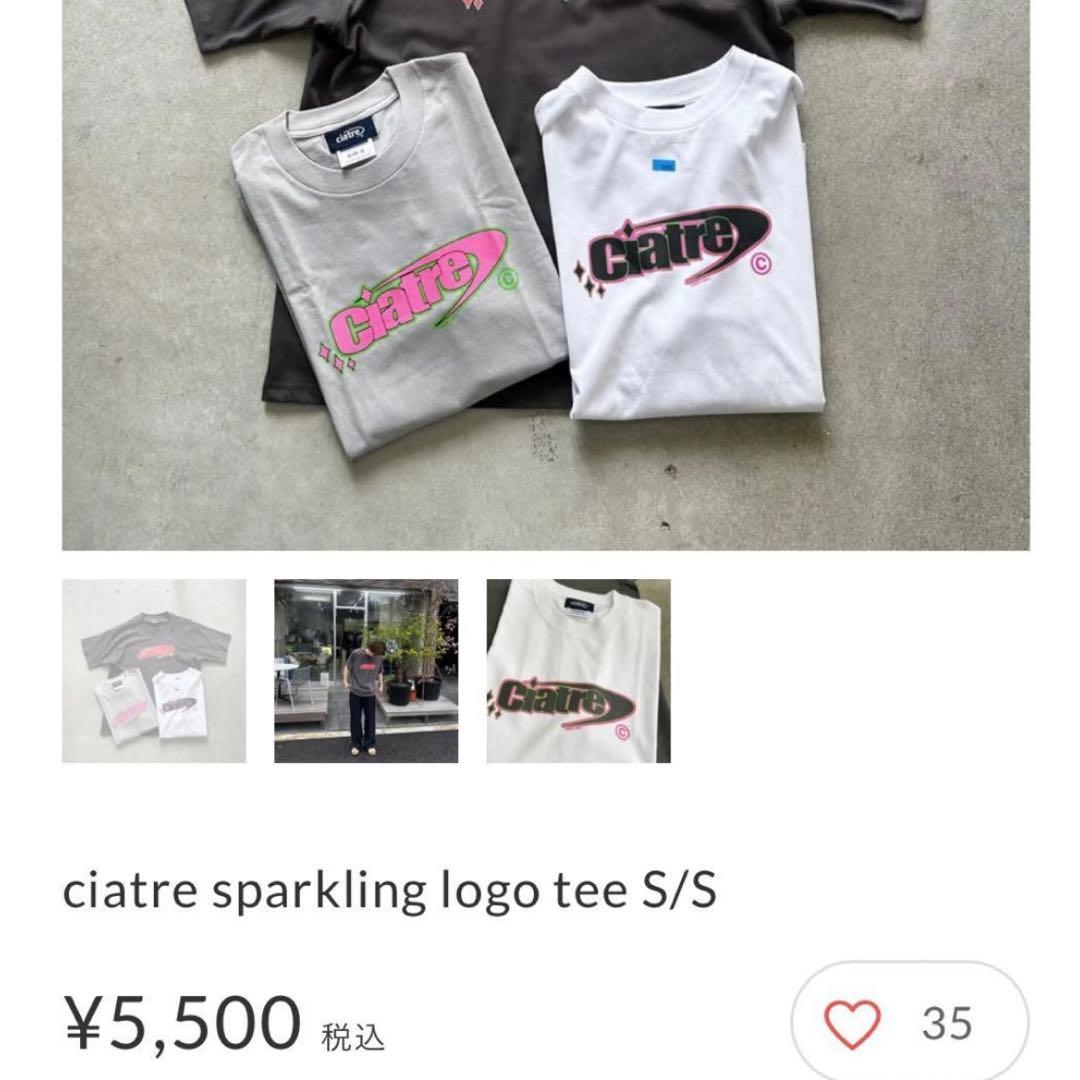Show the white tee close-up thumbnail
This screenshot has width=1080, height=1080.
[578, 671]
